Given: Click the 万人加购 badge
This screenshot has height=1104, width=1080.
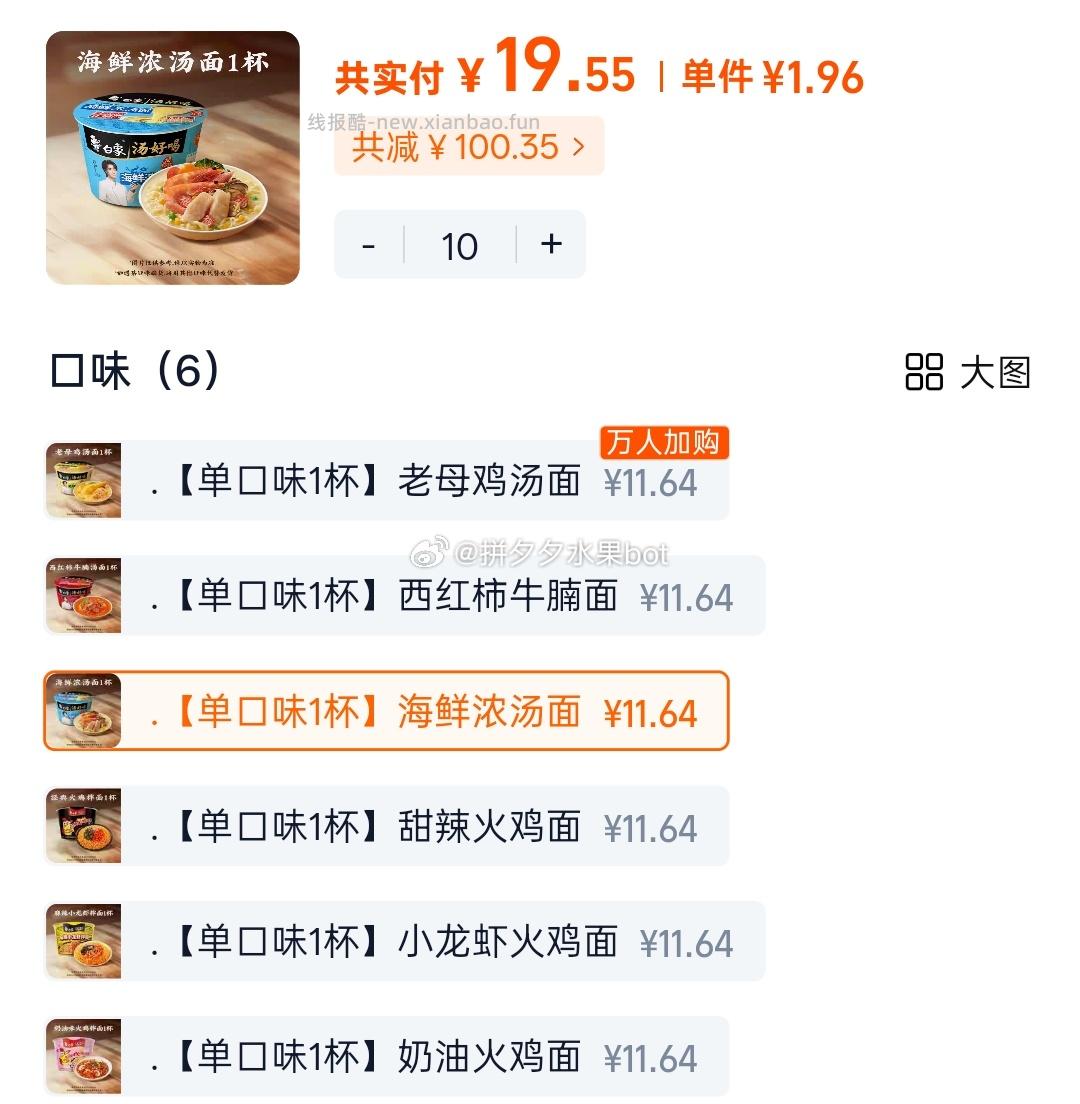Looking at the screenshot, I should click(663, 443).
